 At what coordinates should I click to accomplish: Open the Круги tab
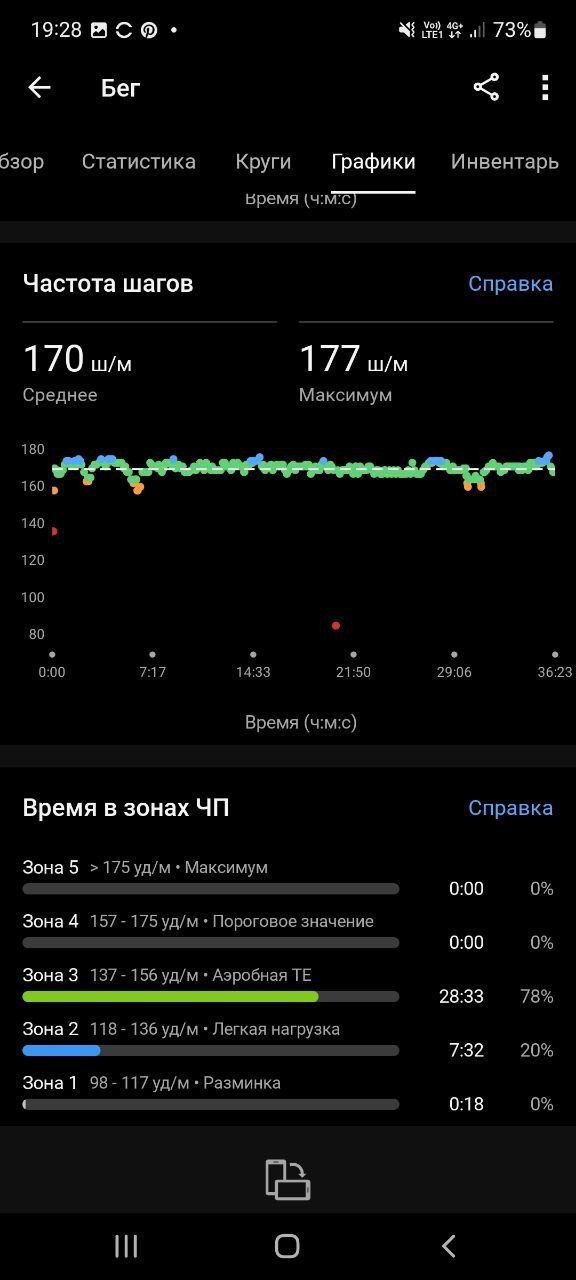(263, 161)
